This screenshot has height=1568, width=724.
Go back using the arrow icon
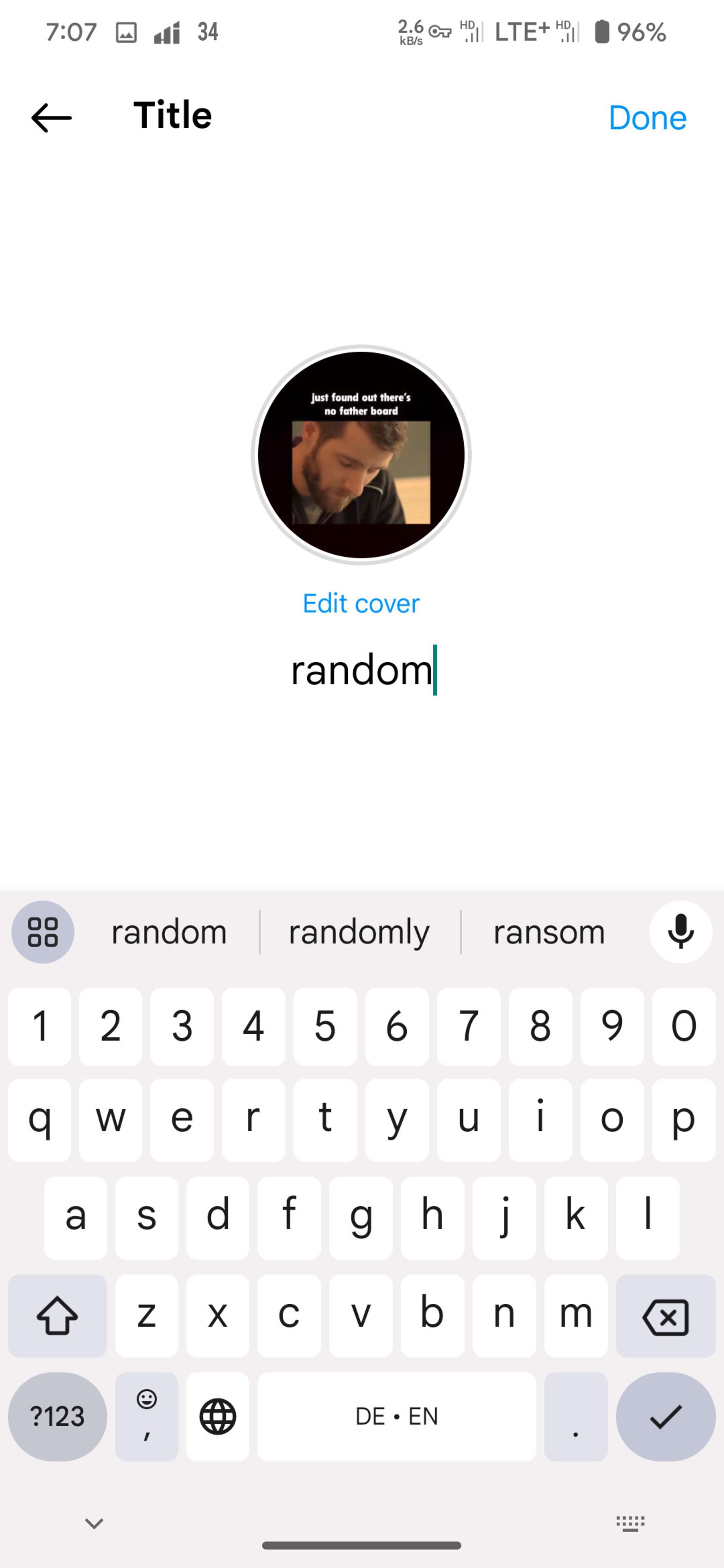point(51,118)
